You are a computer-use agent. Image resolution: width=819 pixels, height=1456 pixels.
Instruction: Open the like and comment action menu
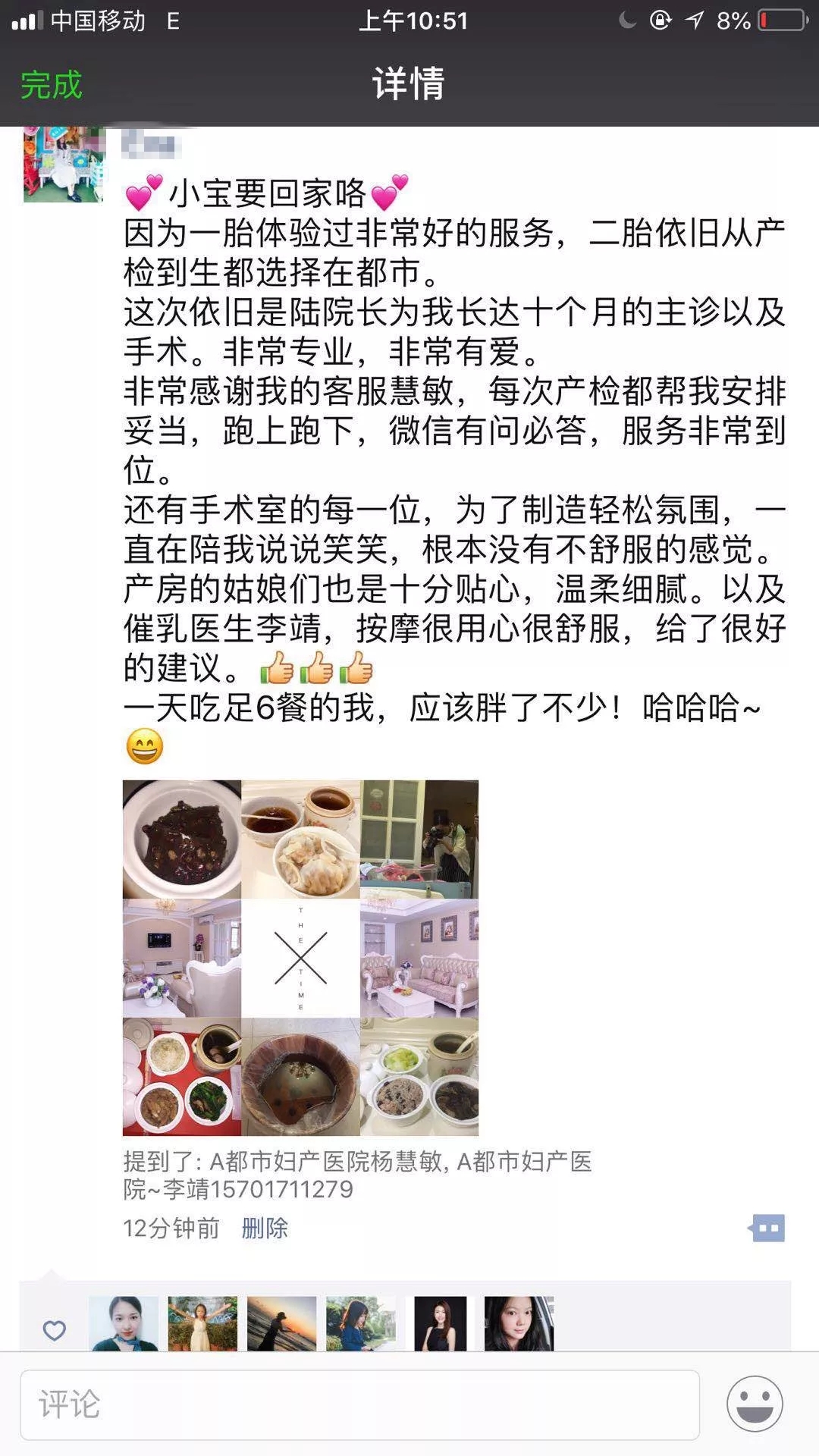pyautogui.click(x=767, y=1228)
